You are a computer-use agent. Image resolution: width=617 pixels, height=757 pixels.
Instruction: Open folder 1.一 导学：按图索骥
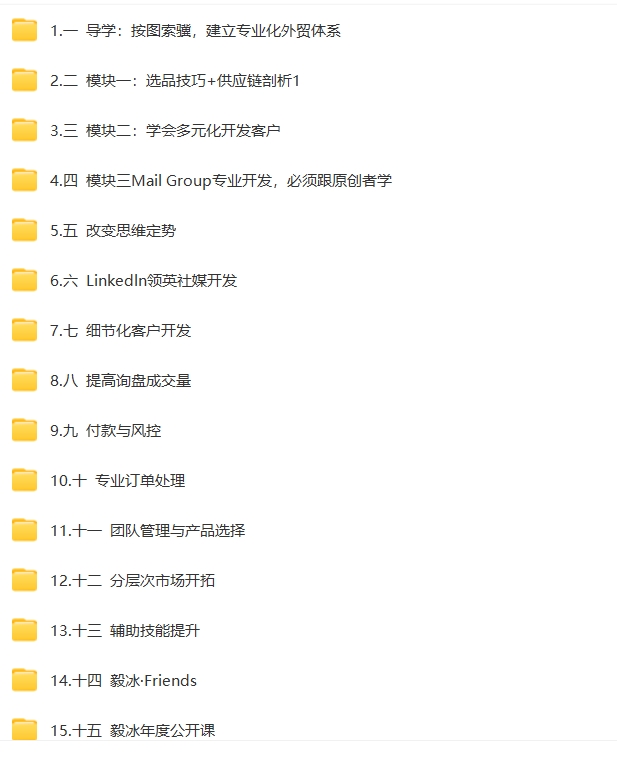tap(195, 31)
